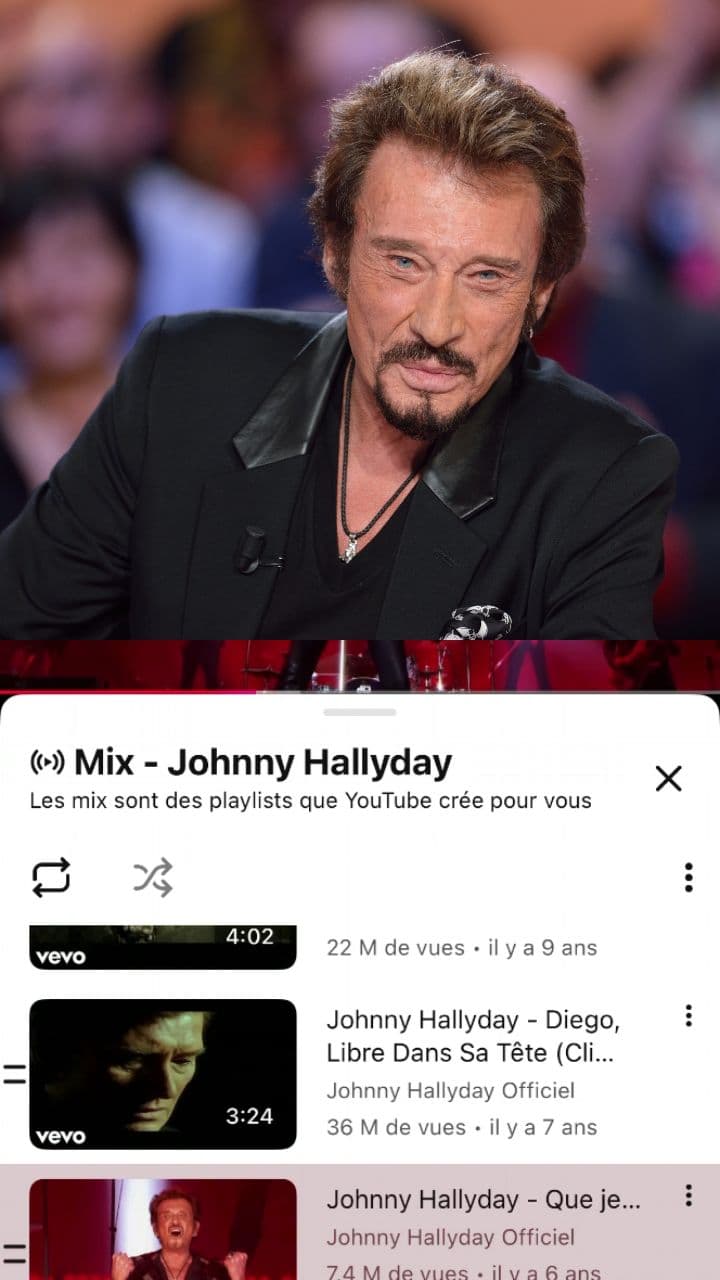Open the three-dot menu for the Diego video
The width and height of the screenshot is (720, 1280).
coord(688,1015)
